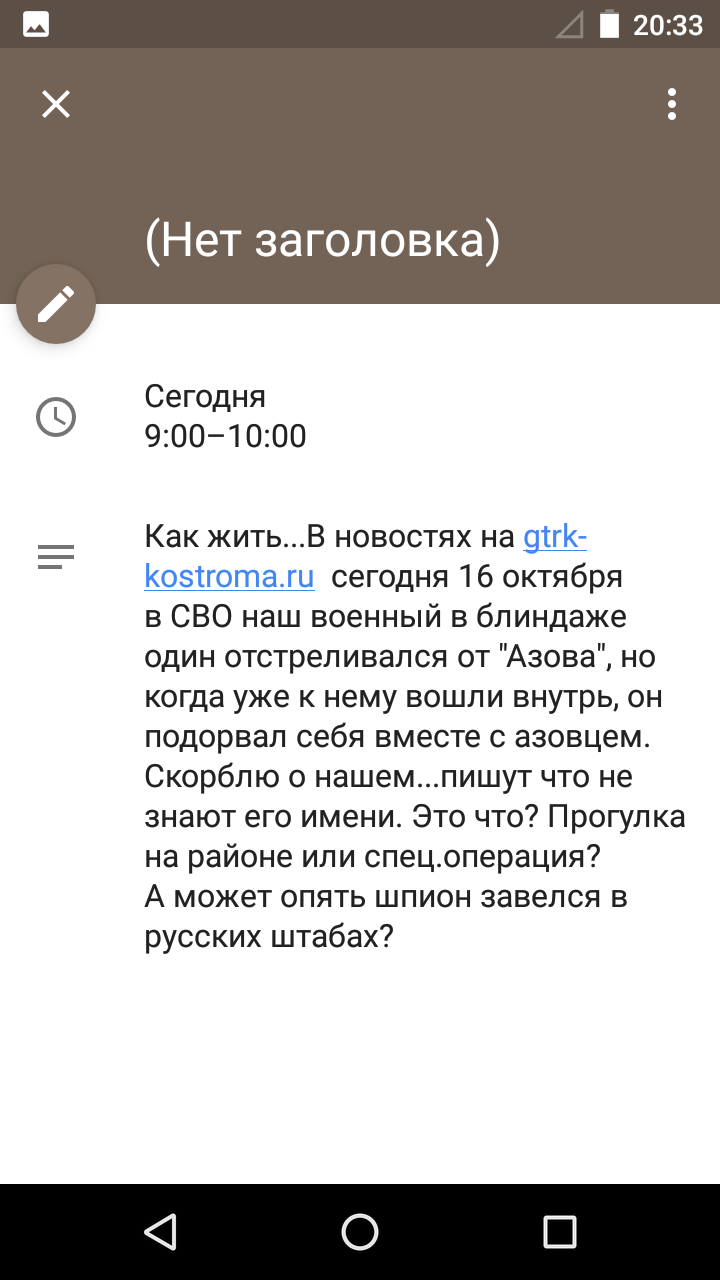
Task: Close the event details view
Action: click(x=56, y=104)
